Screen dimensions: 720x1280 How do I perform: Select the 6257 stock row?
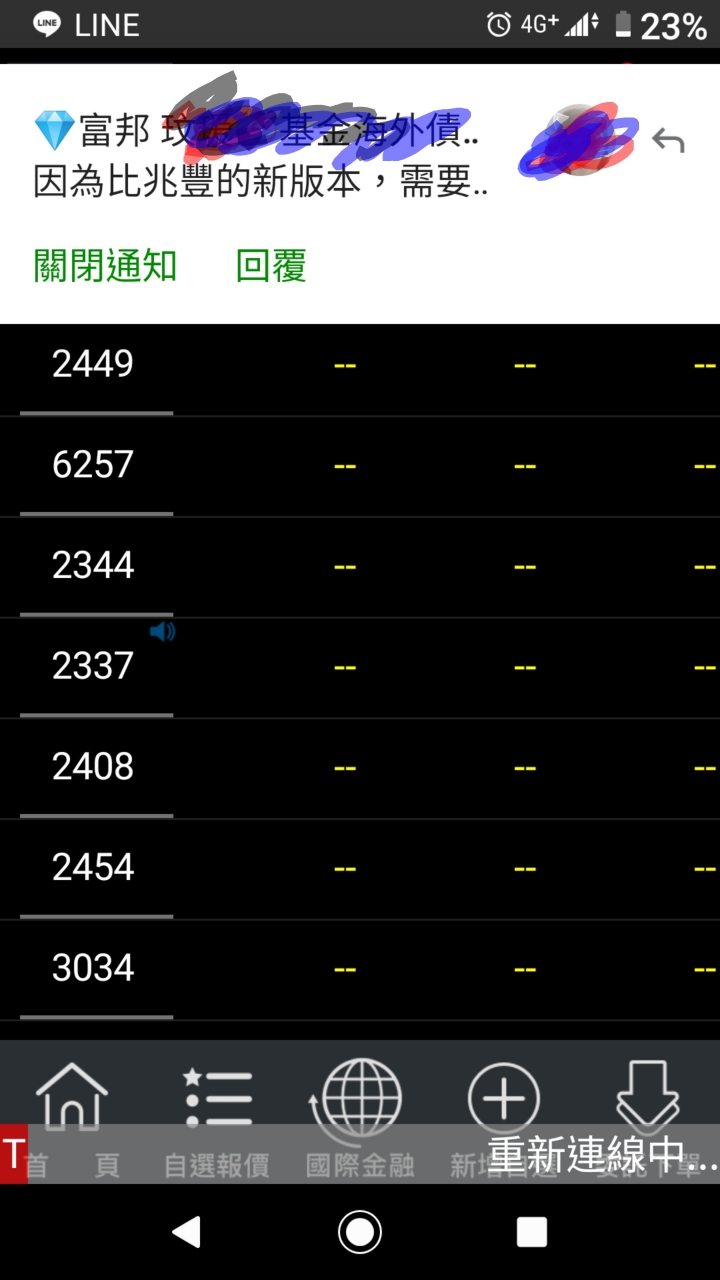click(x=93, y=465)
